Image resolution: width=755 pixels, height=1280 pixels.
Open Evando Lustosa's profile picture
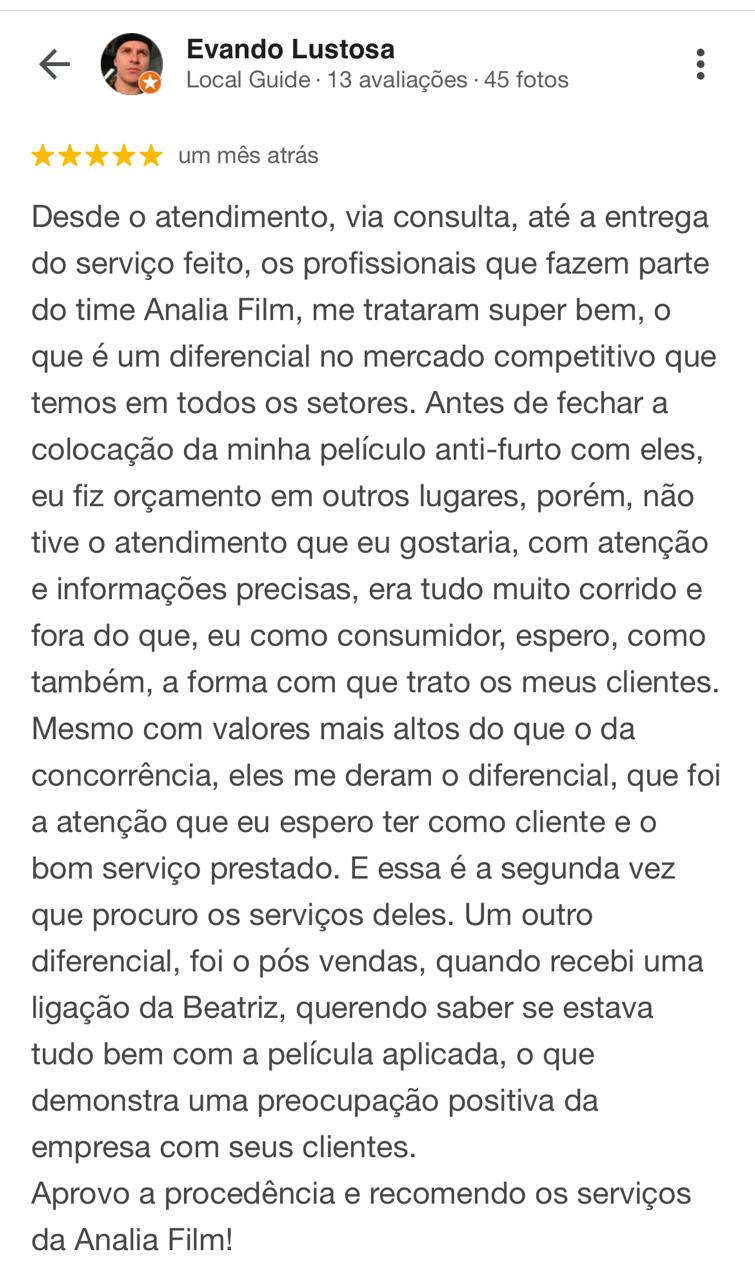click(132, 64)
